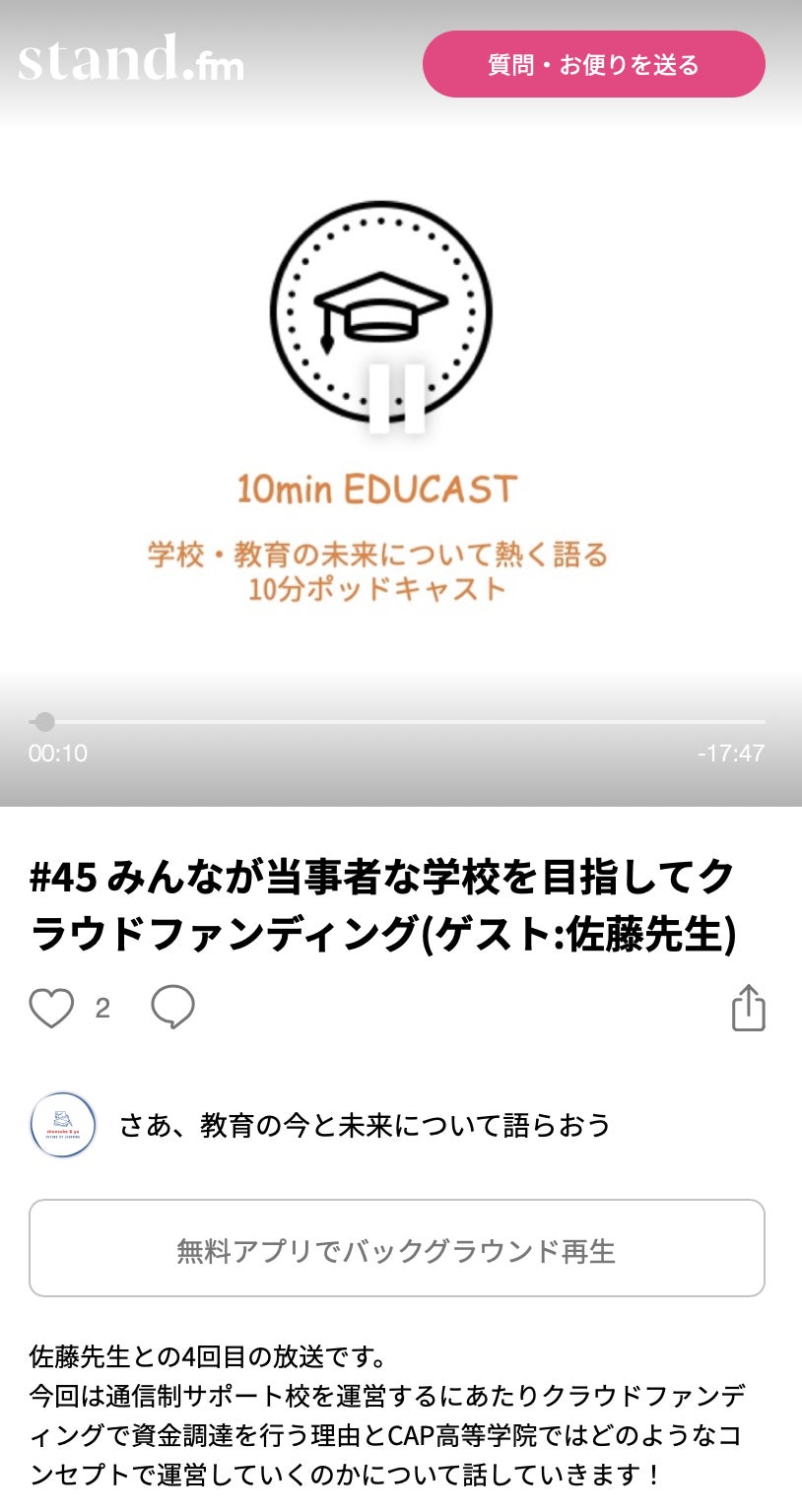802x1512 pixels.
Task: Open the channel さあ、教育の今と未来について語らおう
Action: tap(364, 1125)
